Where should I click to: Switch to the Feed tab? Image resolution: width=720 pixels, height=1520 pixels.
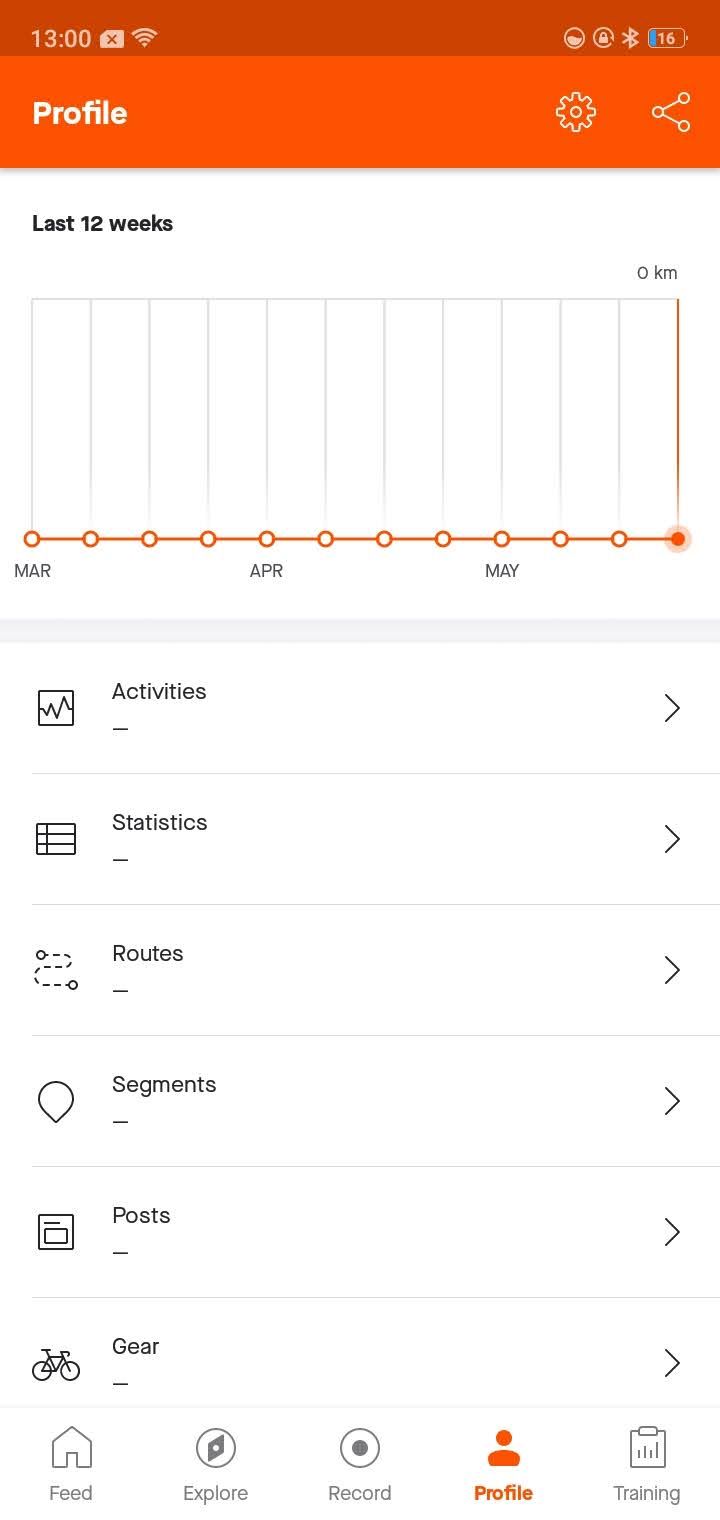tap(70, 1462)
